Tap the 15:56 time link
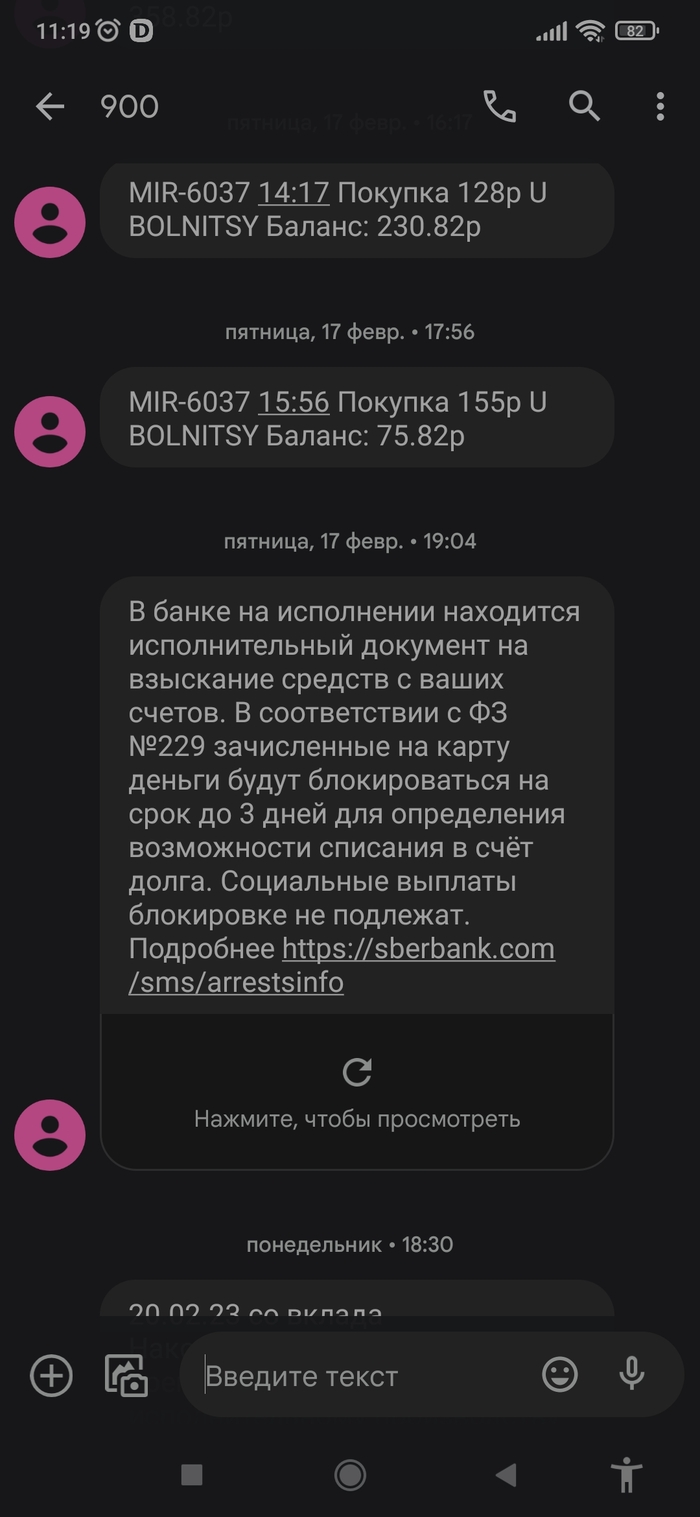This screenshot has height=1517, width=700. click(x=293, y=402)
